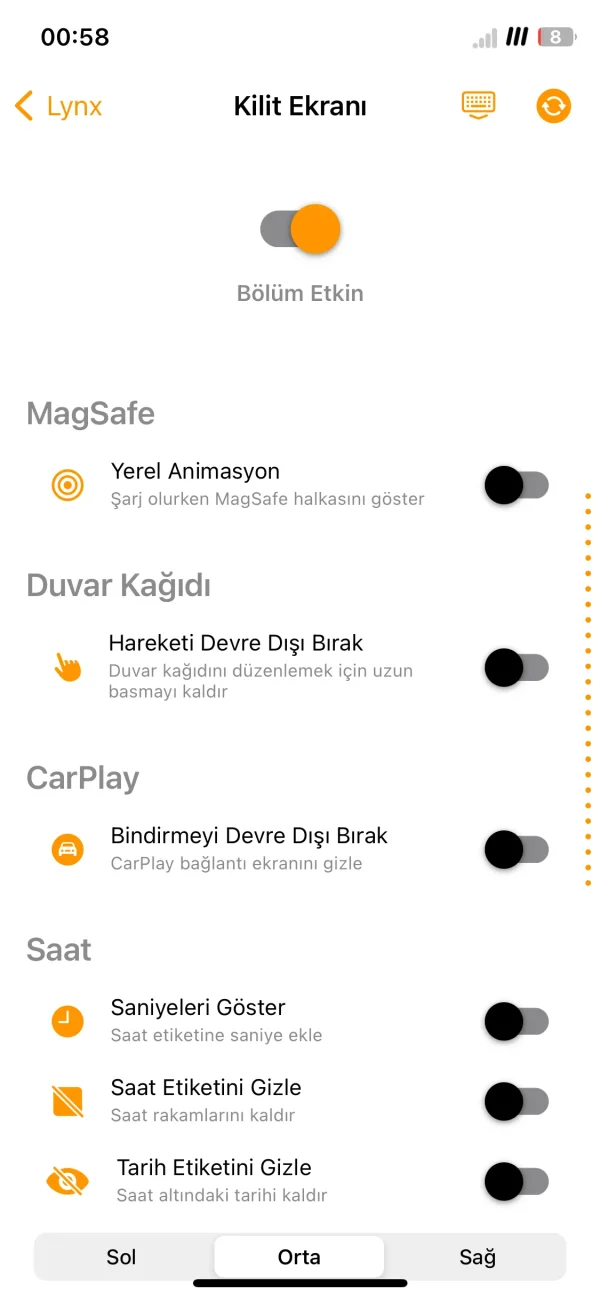Go back to Lynx
600x1300 pixels.
pyautogui.click(x=58, y=106)
